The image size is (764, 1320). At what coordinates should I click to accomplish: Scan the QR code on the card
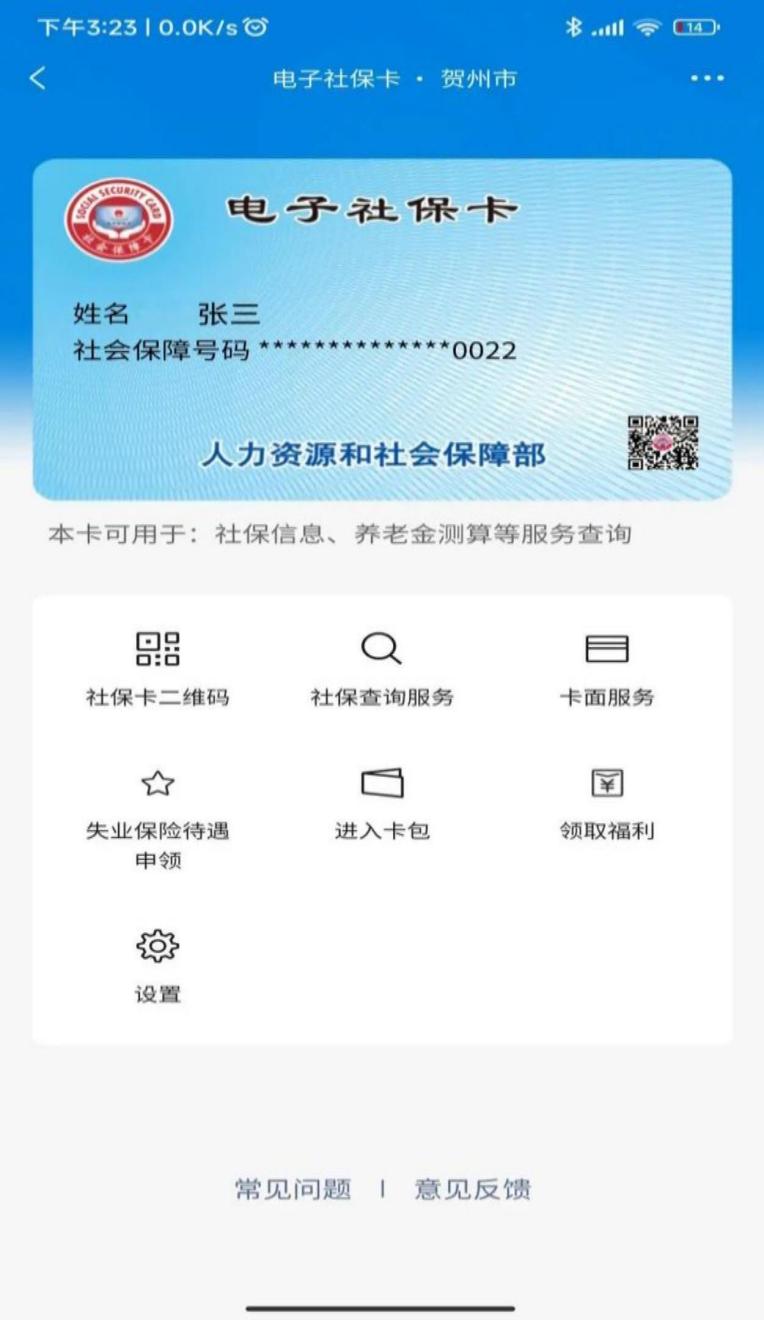661,443
